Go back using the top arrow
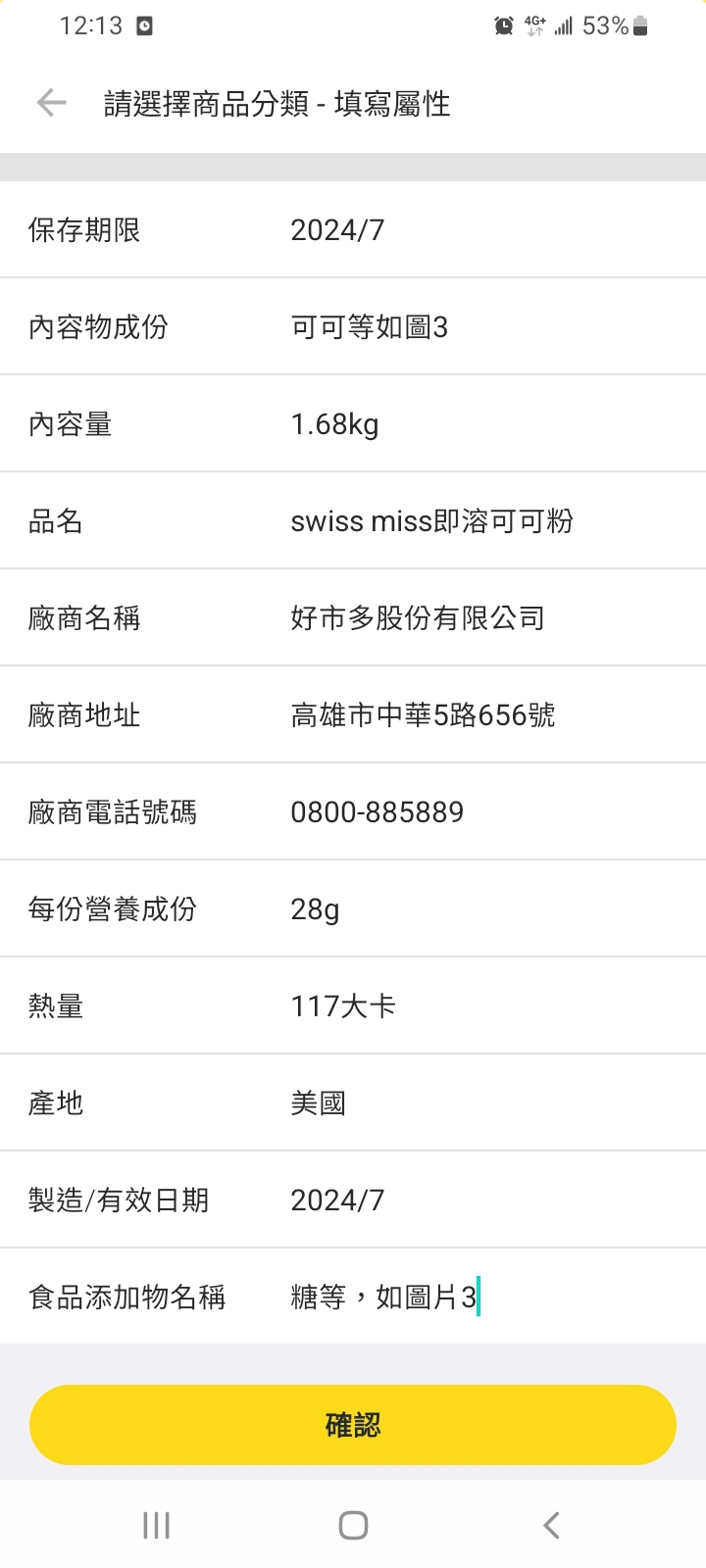Viewport: 706px width, 1568px height. point(51,103)
